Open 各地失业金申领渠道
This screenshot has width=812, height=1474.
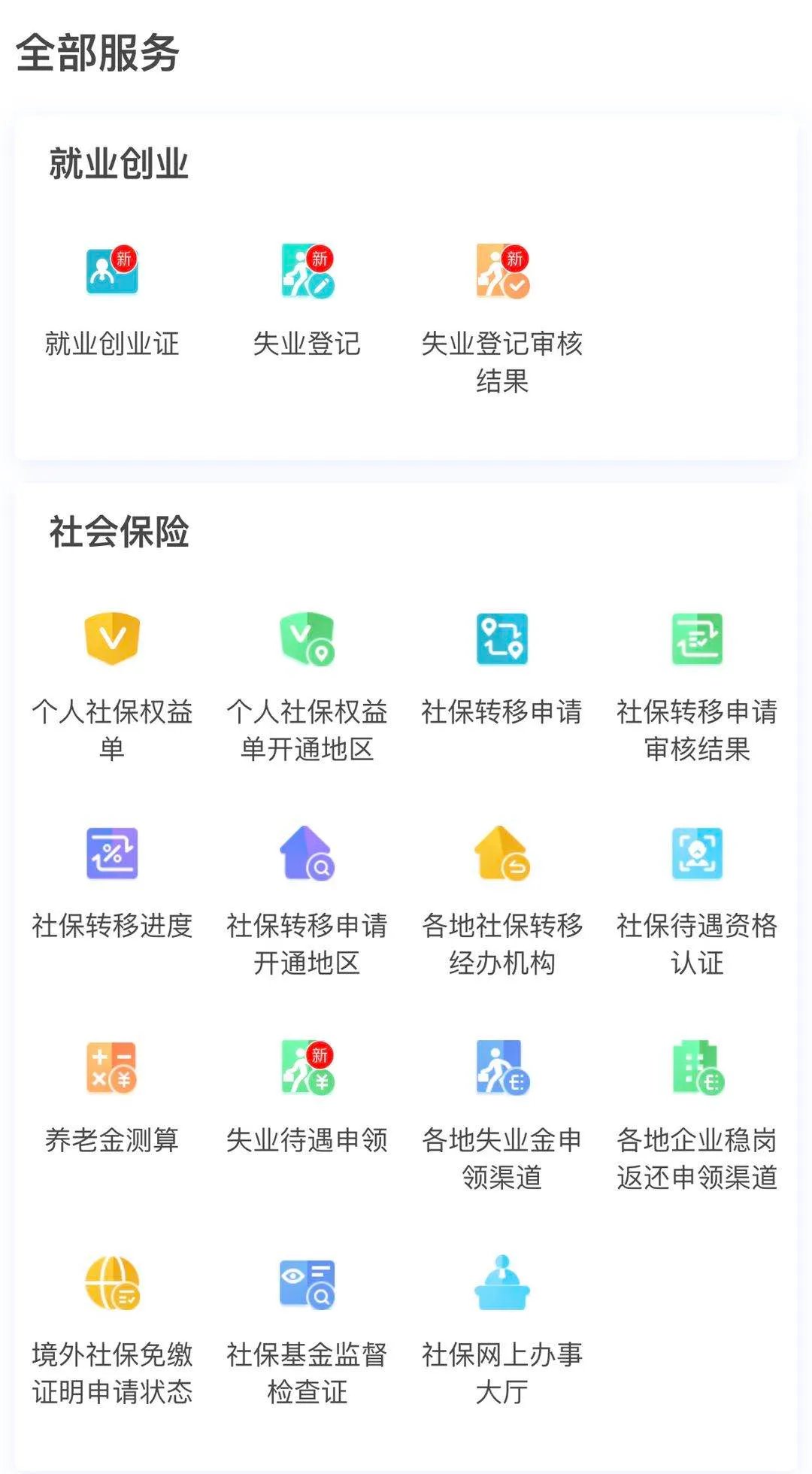(x=502, y=1069)
